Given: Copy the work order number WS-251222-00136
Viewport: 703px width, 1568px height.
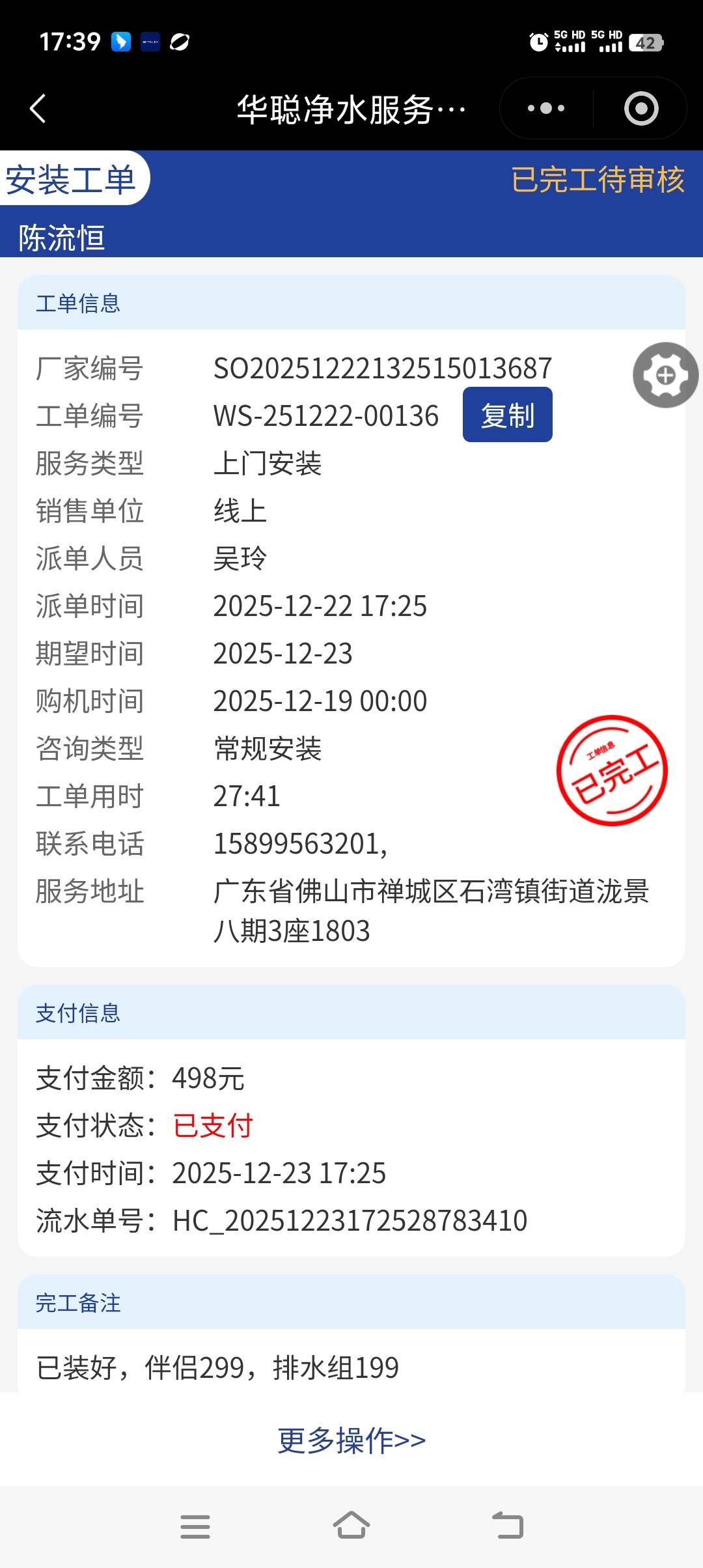Looking at the screenshot, I should 507,415.
